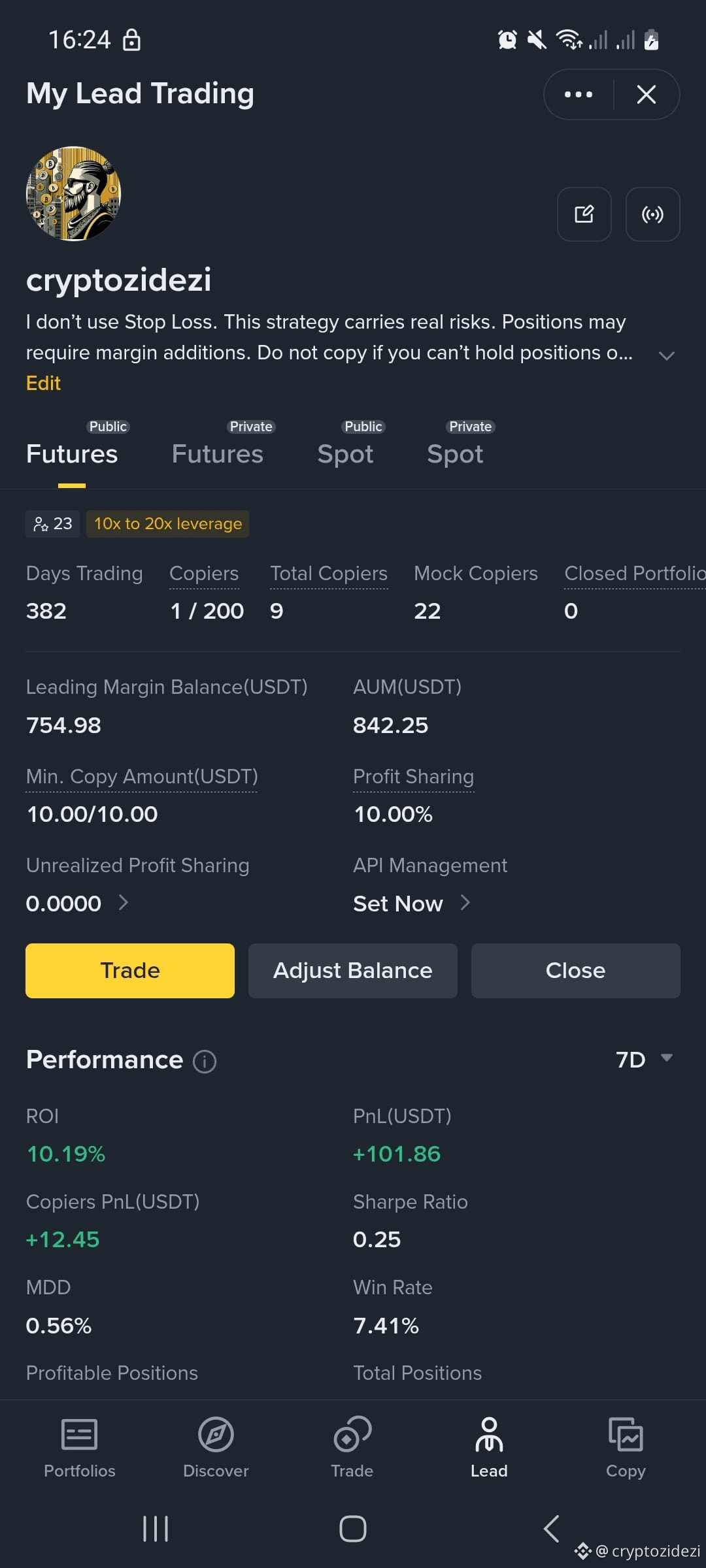Tap the broadcast signal icon
706x1568 pixels.
pyautogui.click(x=652, y=215)
